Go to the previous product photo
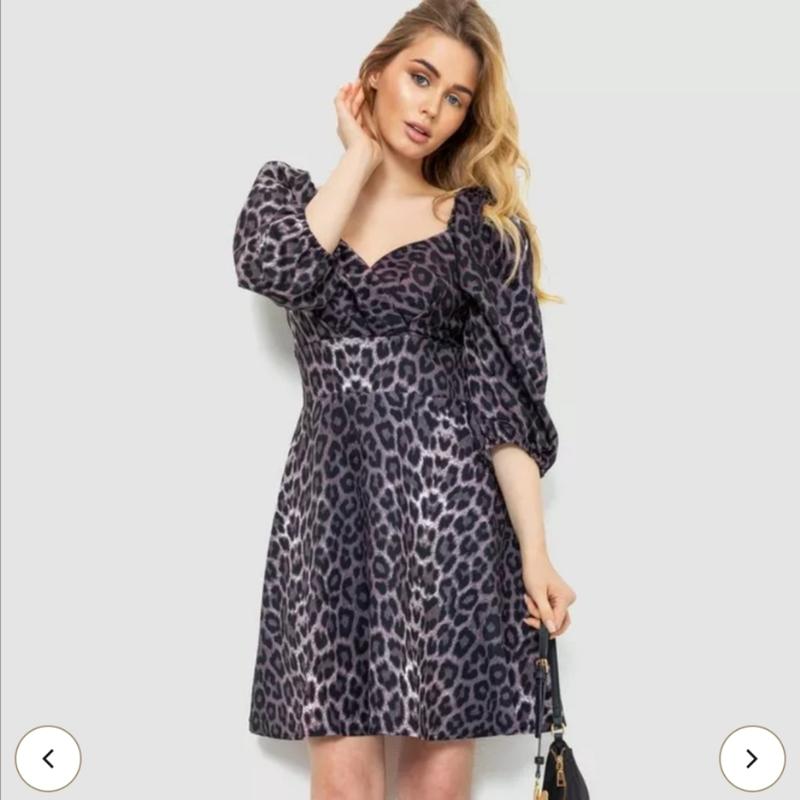The height and width of the screenshot is (800, 800). tap(48, 758)
